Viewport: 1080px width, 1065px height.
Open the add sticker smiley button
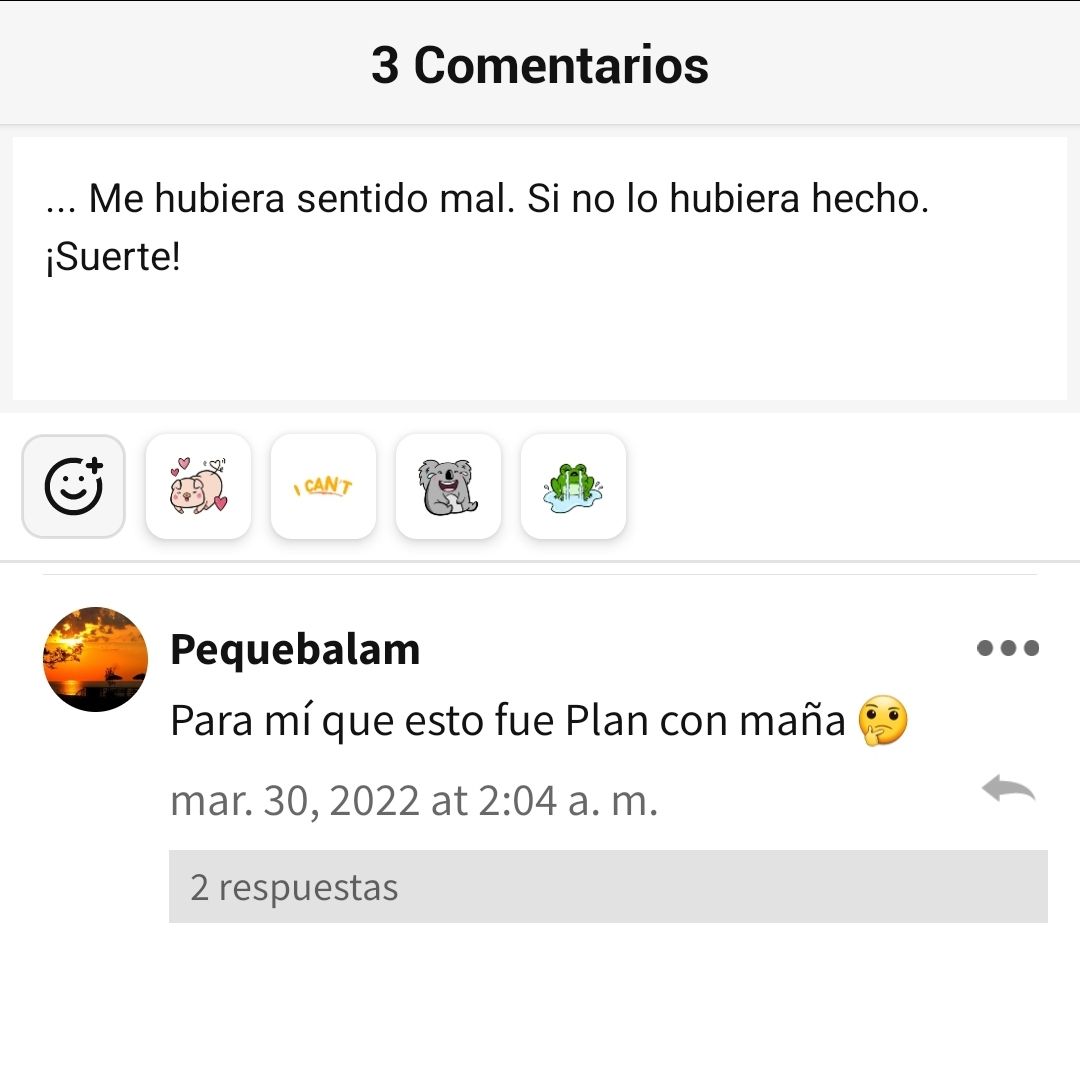[73, 486]
